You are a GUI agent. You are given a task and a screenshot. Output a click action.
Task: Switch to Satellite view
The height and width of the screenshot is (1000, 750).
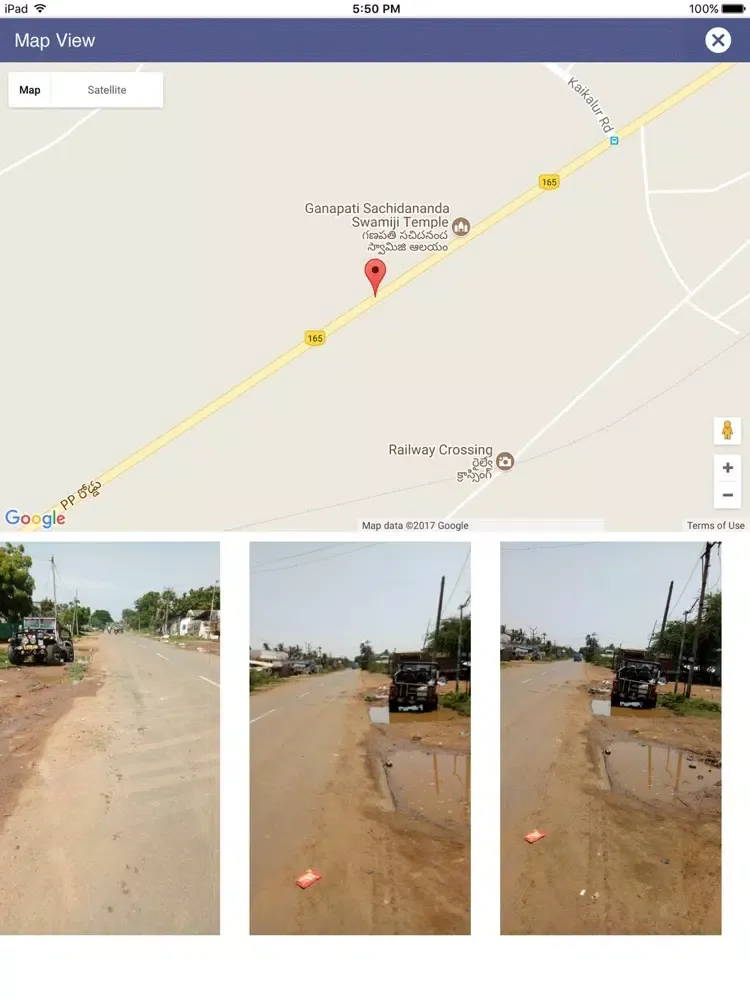107,90
